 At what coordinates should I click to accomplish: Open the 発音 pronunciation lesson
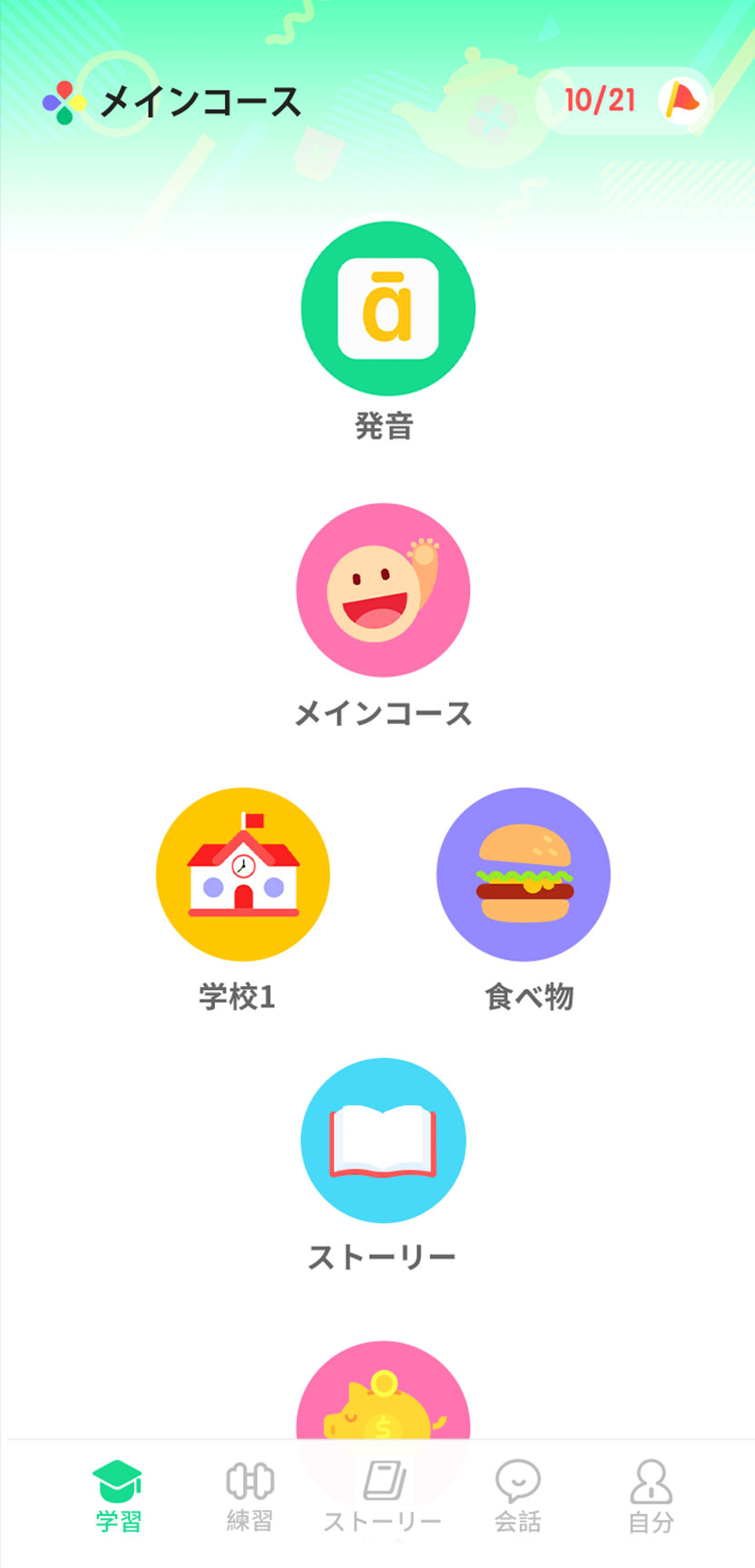click(x=387, y=309)
